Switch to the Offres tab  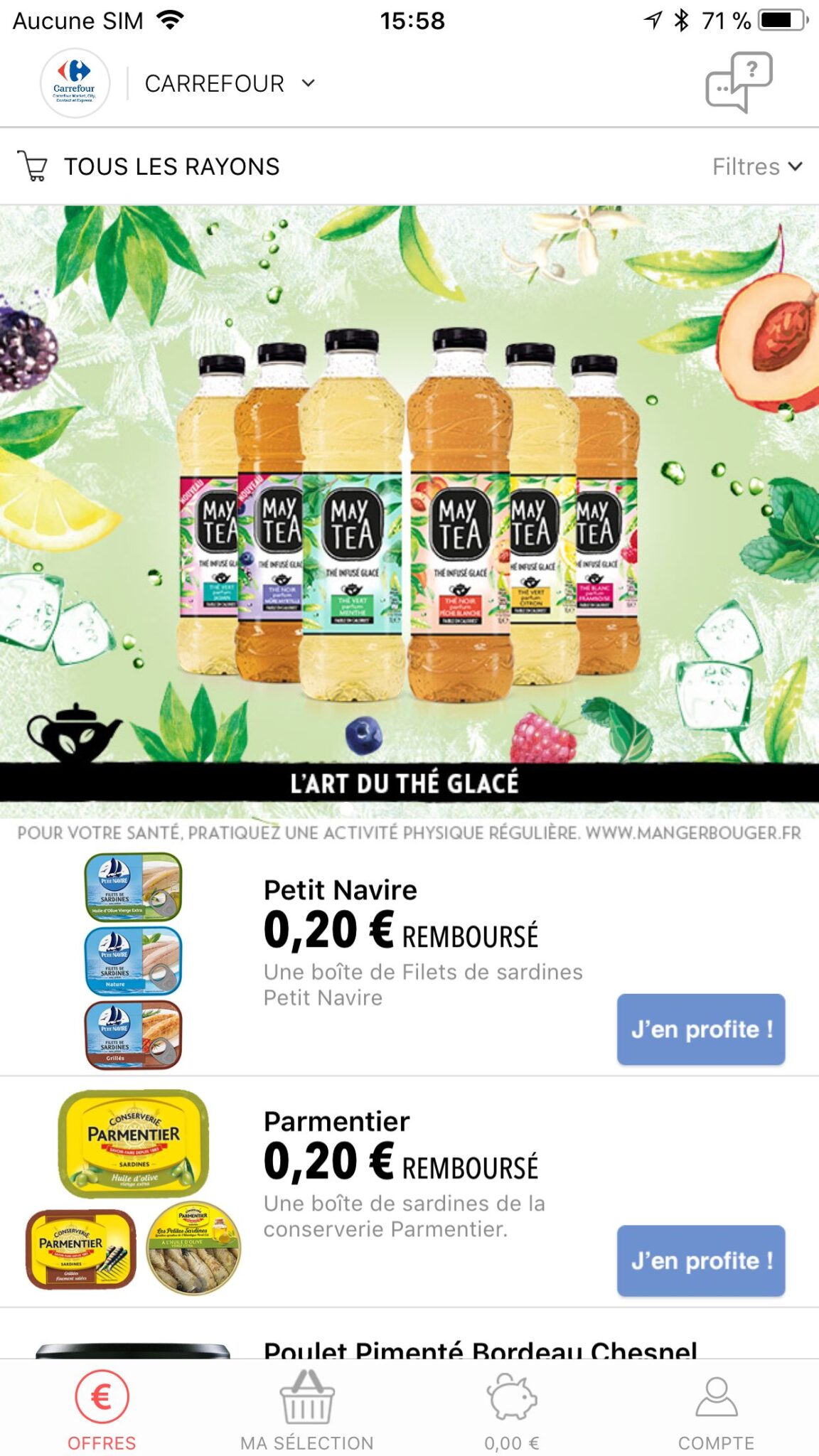click(x=102, y=1410)
